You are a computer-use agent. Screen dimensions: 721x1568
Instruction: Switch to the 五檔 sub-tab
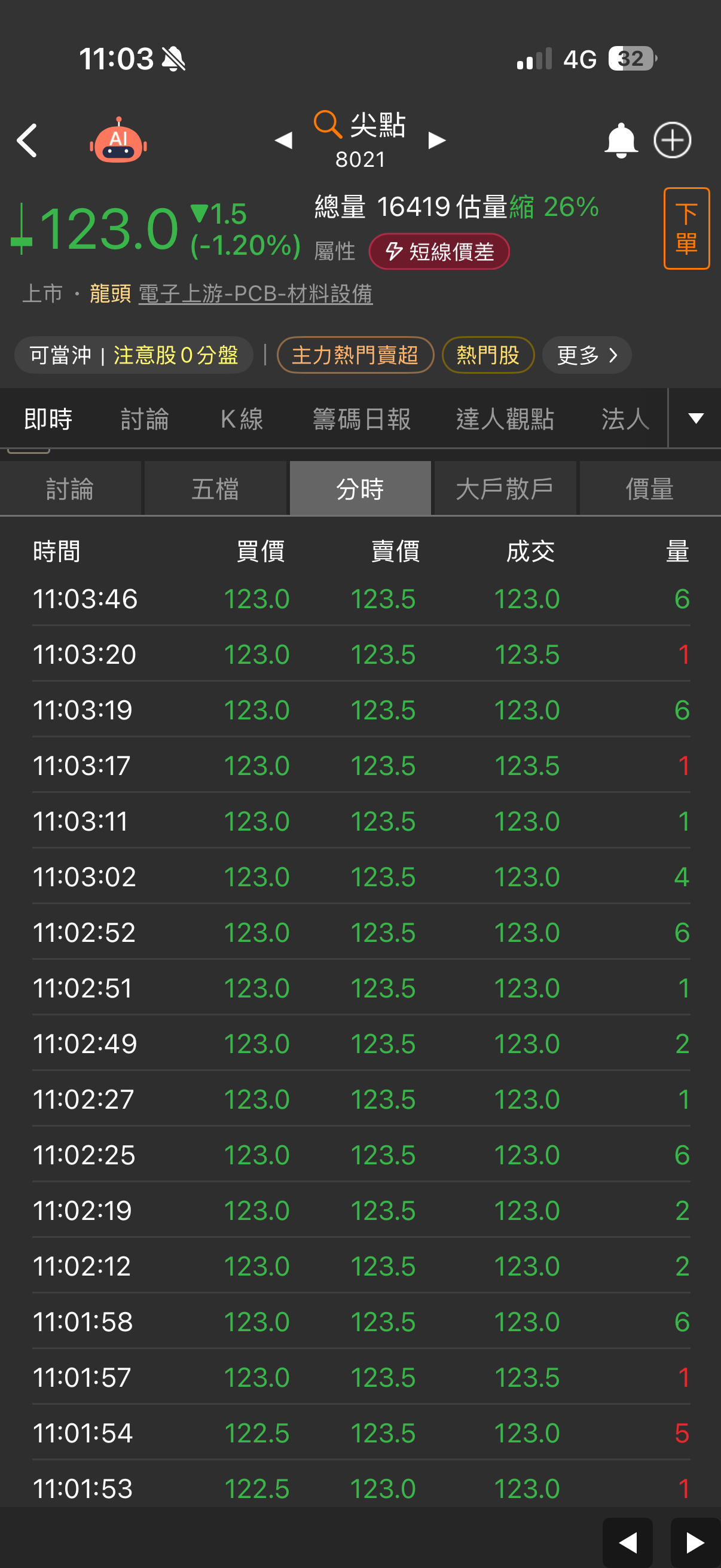(x=215, y=489)
